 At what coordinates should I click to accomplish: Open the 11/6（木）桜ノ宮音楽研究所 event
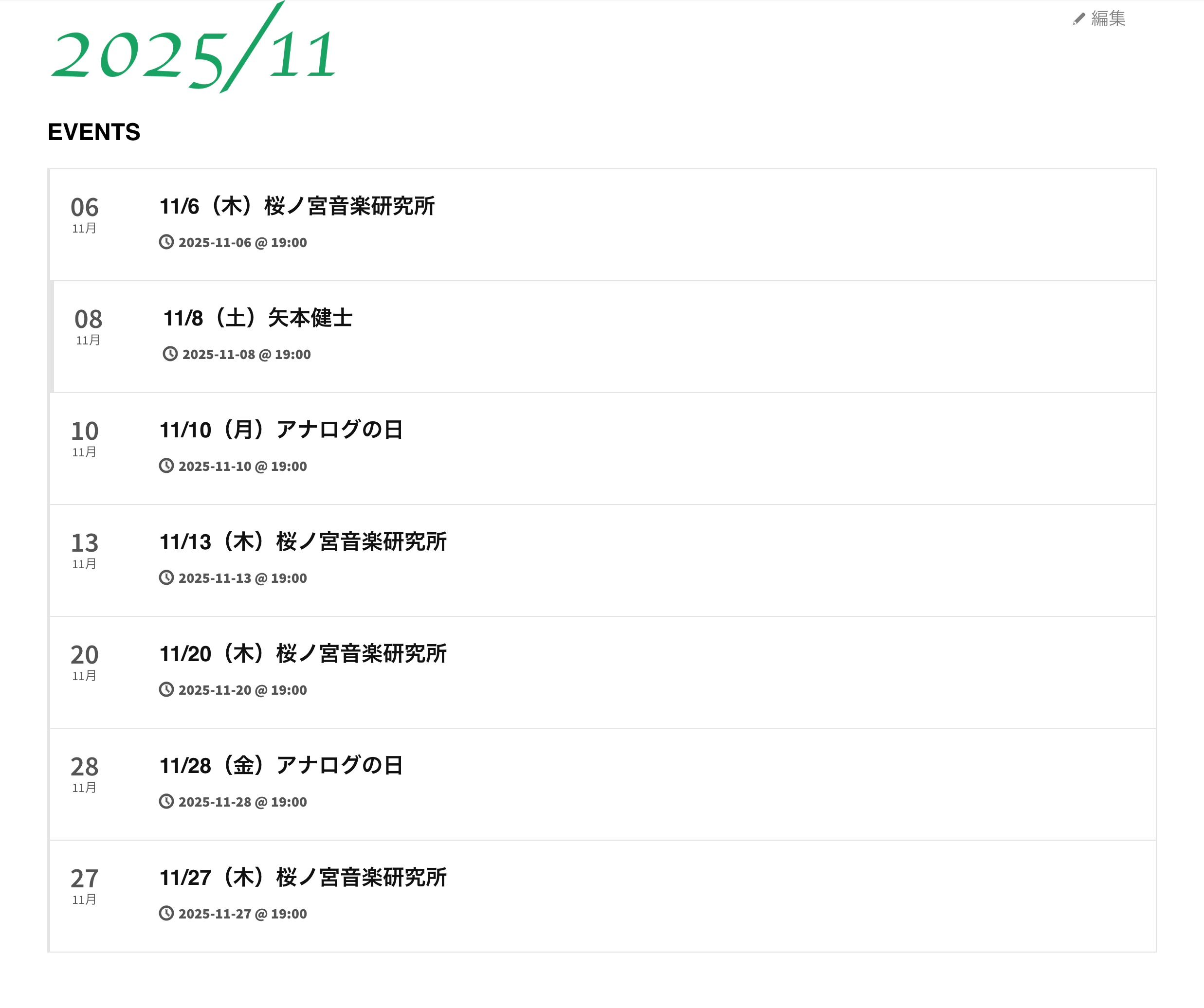[297, 206]
